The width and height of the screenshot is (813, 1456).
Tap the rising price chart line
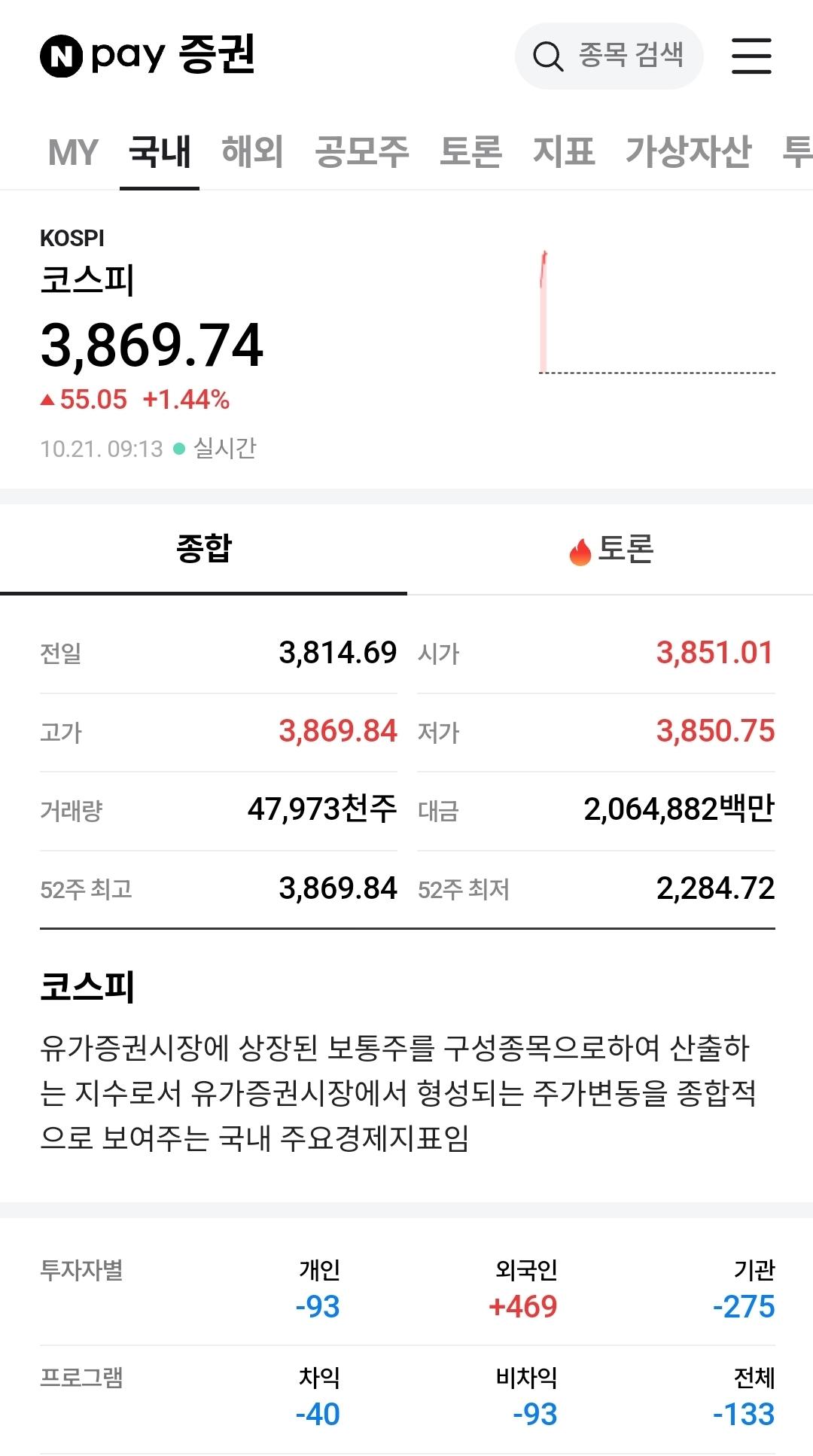[544, 301]
